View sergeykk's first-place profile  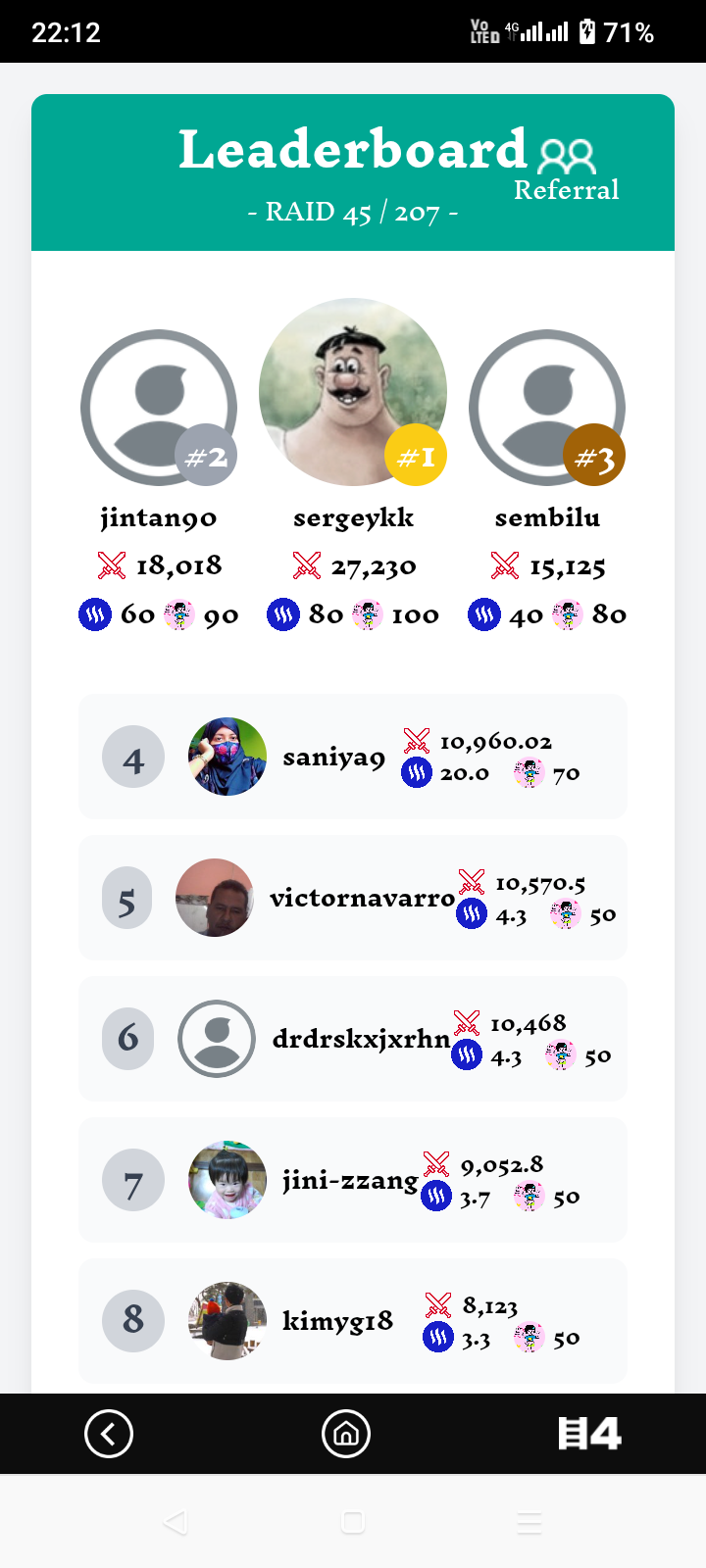pyautogui.click(x=353, y=392)
